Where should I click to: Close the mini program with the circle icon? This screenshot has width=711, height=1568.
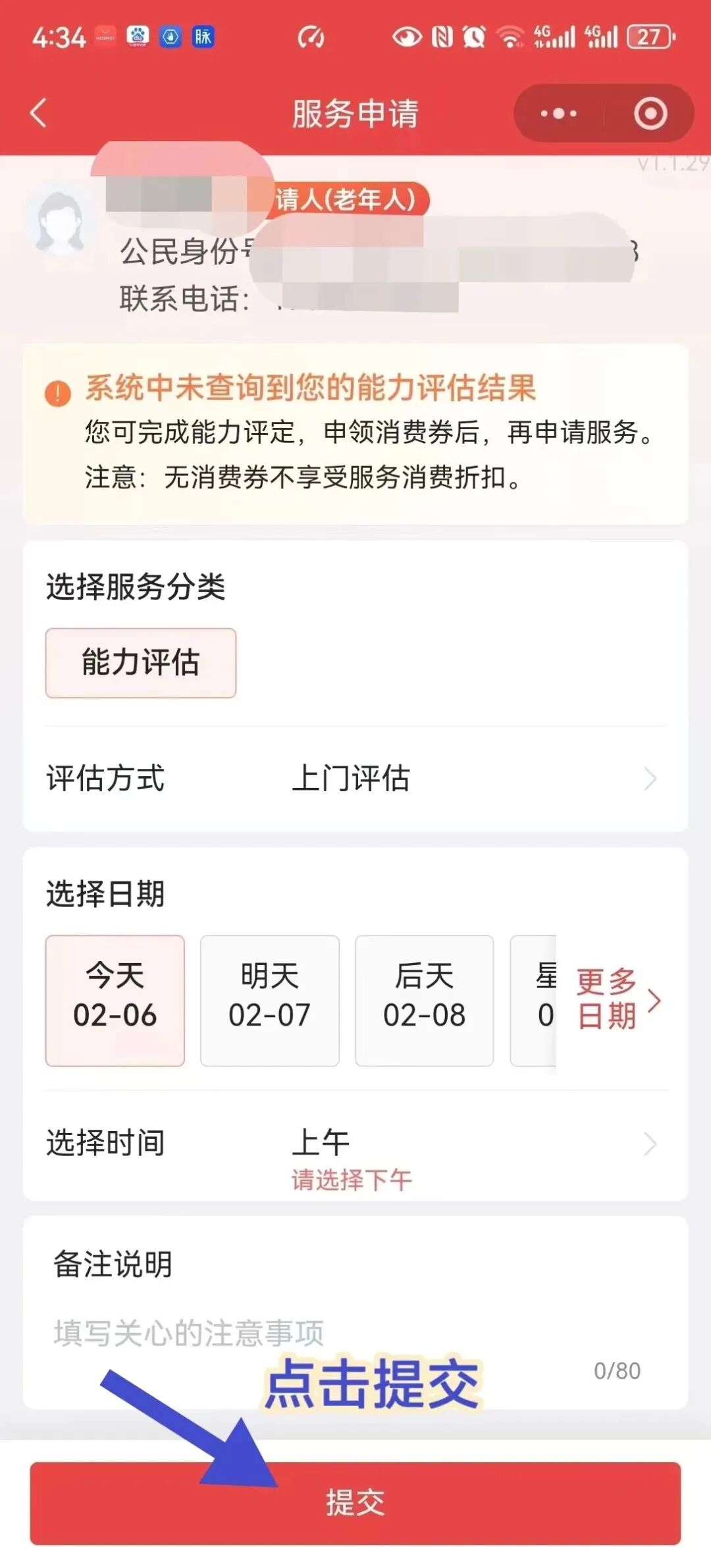click(650, 114)
